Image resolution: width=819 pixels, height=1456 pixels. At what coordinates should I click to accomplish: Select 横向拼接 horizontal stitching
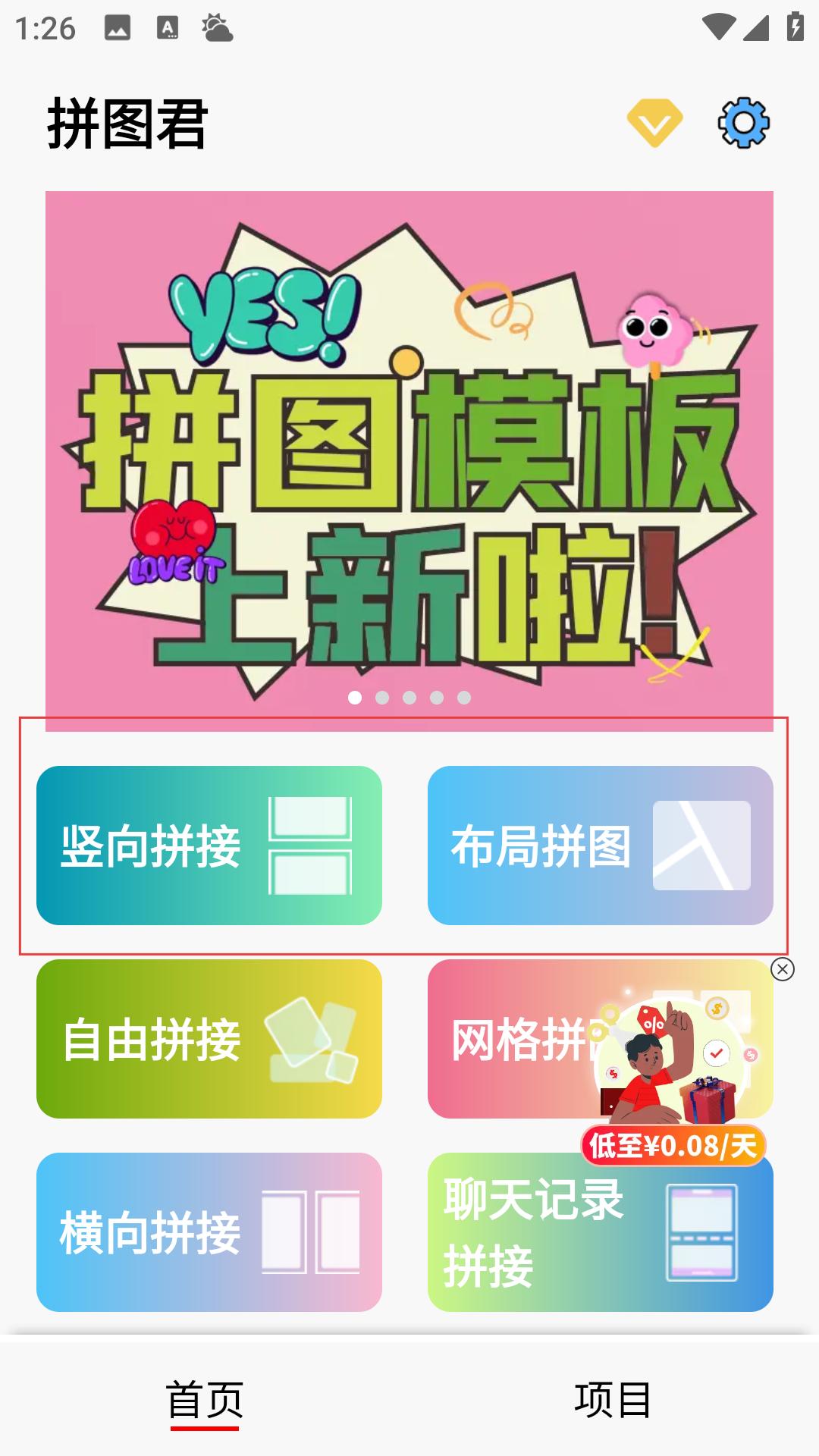[209, 1232]
